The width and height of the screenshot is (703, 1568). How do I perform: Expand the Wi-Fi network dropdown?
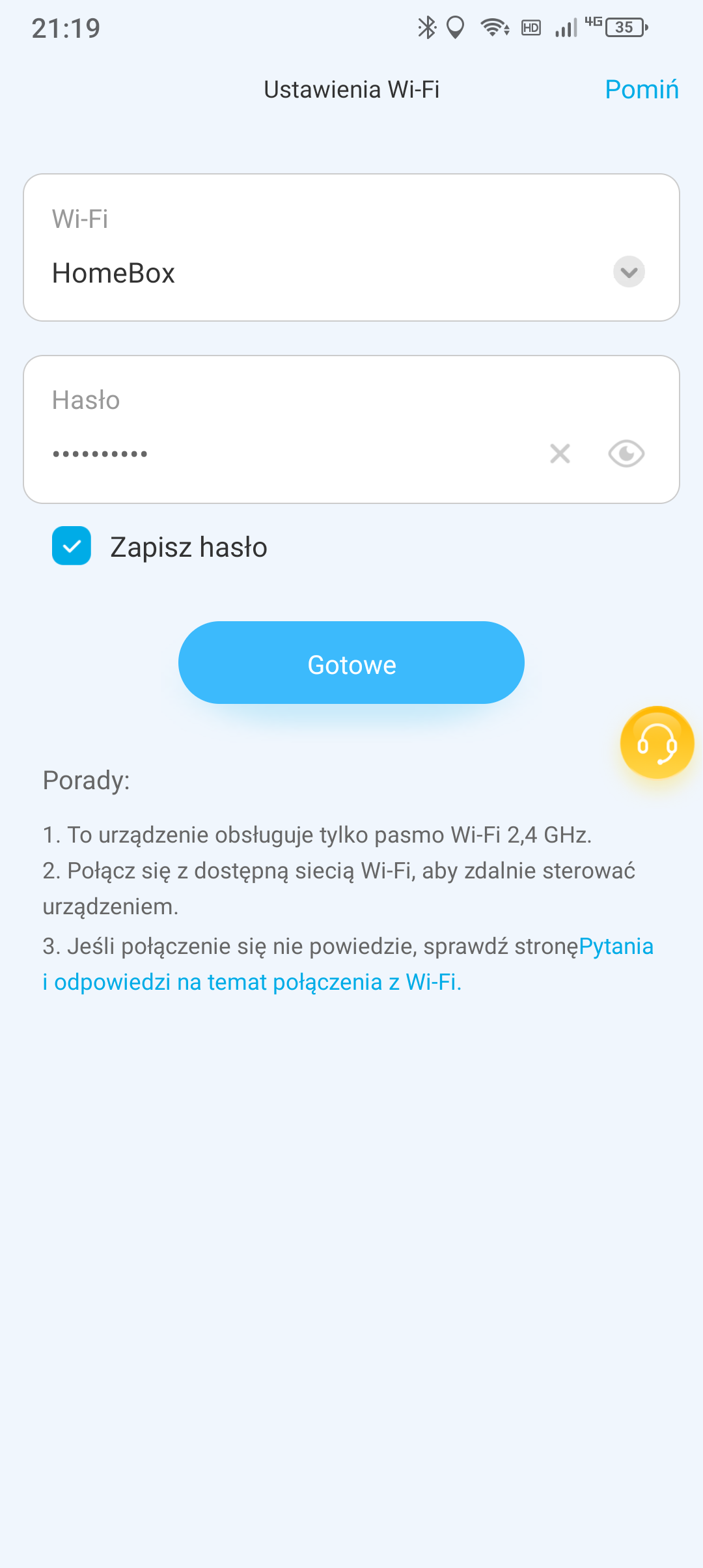[629, 272]
